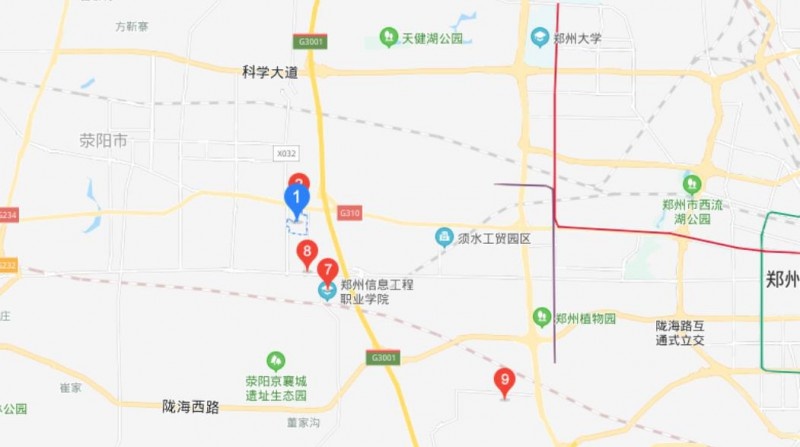Tap the 天健湖公园 park icon
This screenshot has width=800, height=447.
(389, 38)
